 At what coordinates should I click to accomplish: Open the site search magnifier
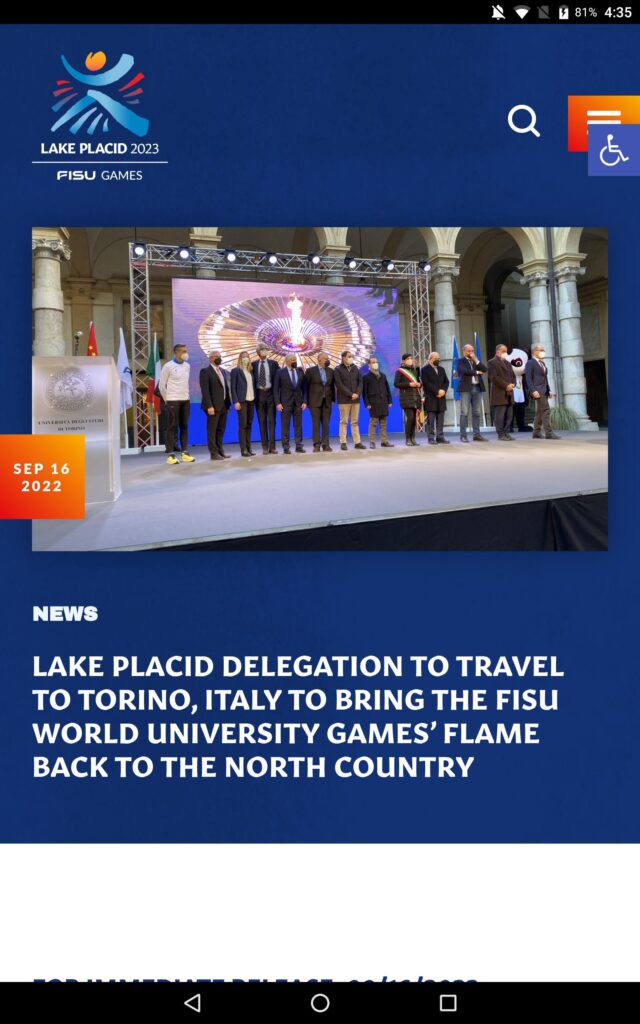click(523, 121)
